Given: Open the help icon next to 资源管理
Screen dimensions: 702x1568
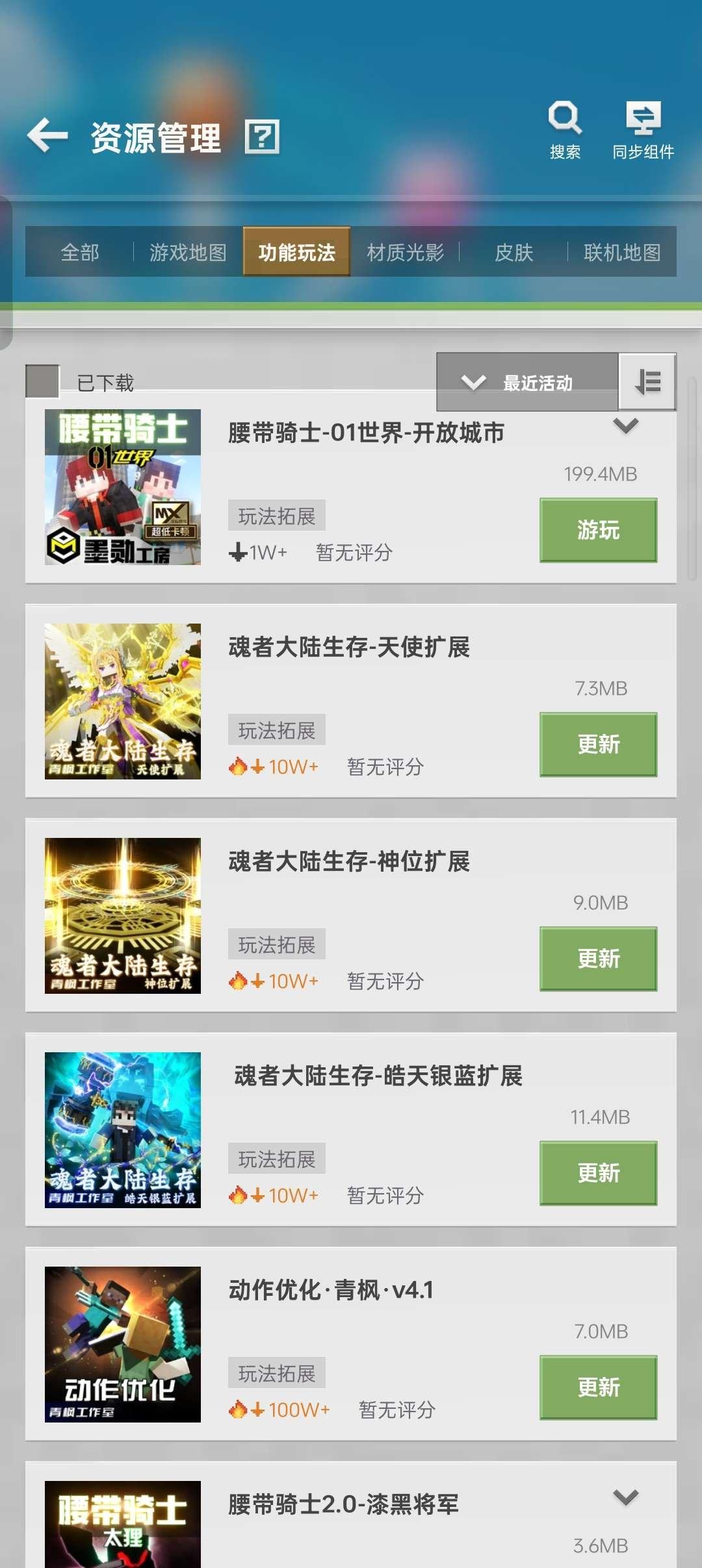Looking at the screenshot, I should tap(261, 138).
